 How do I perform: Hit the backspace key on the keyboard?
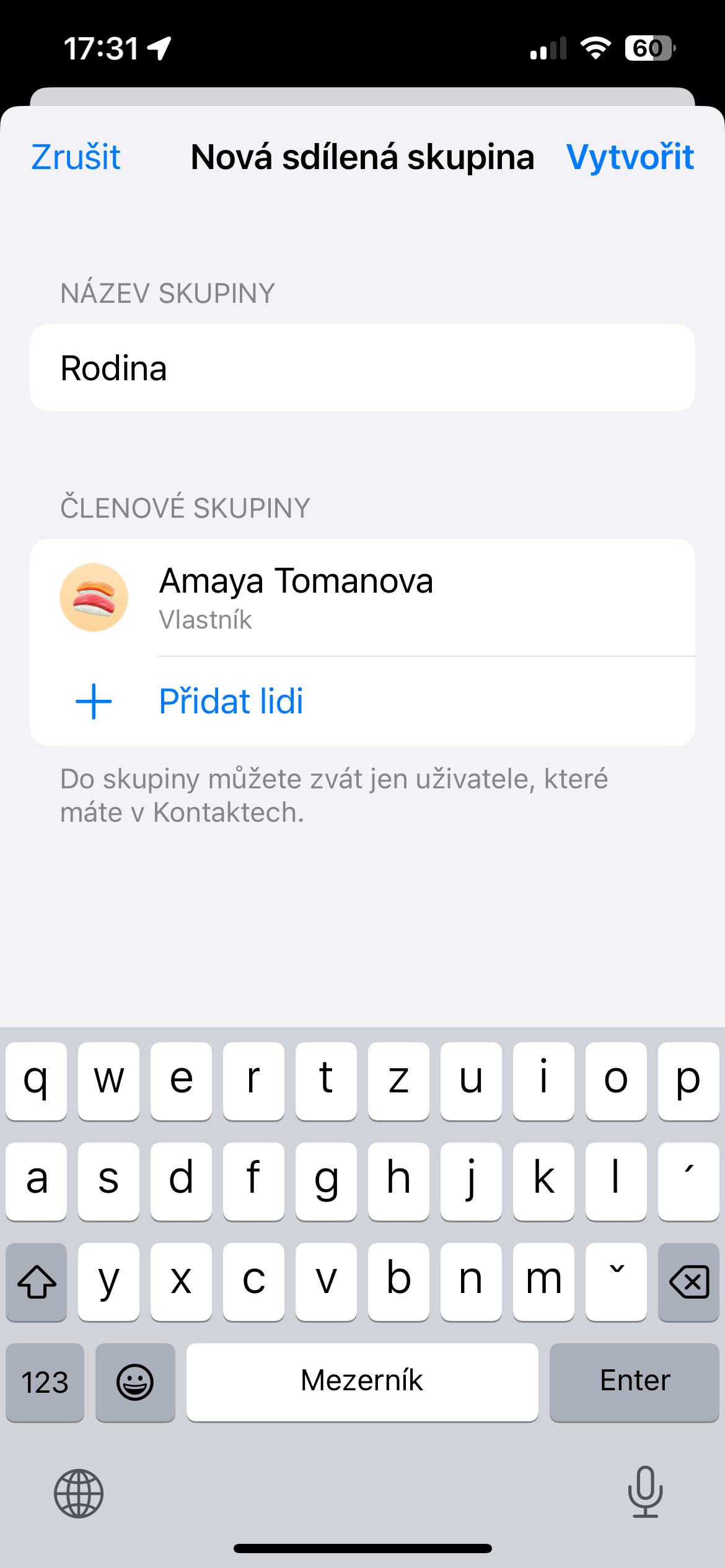(x=688, y=1282)
